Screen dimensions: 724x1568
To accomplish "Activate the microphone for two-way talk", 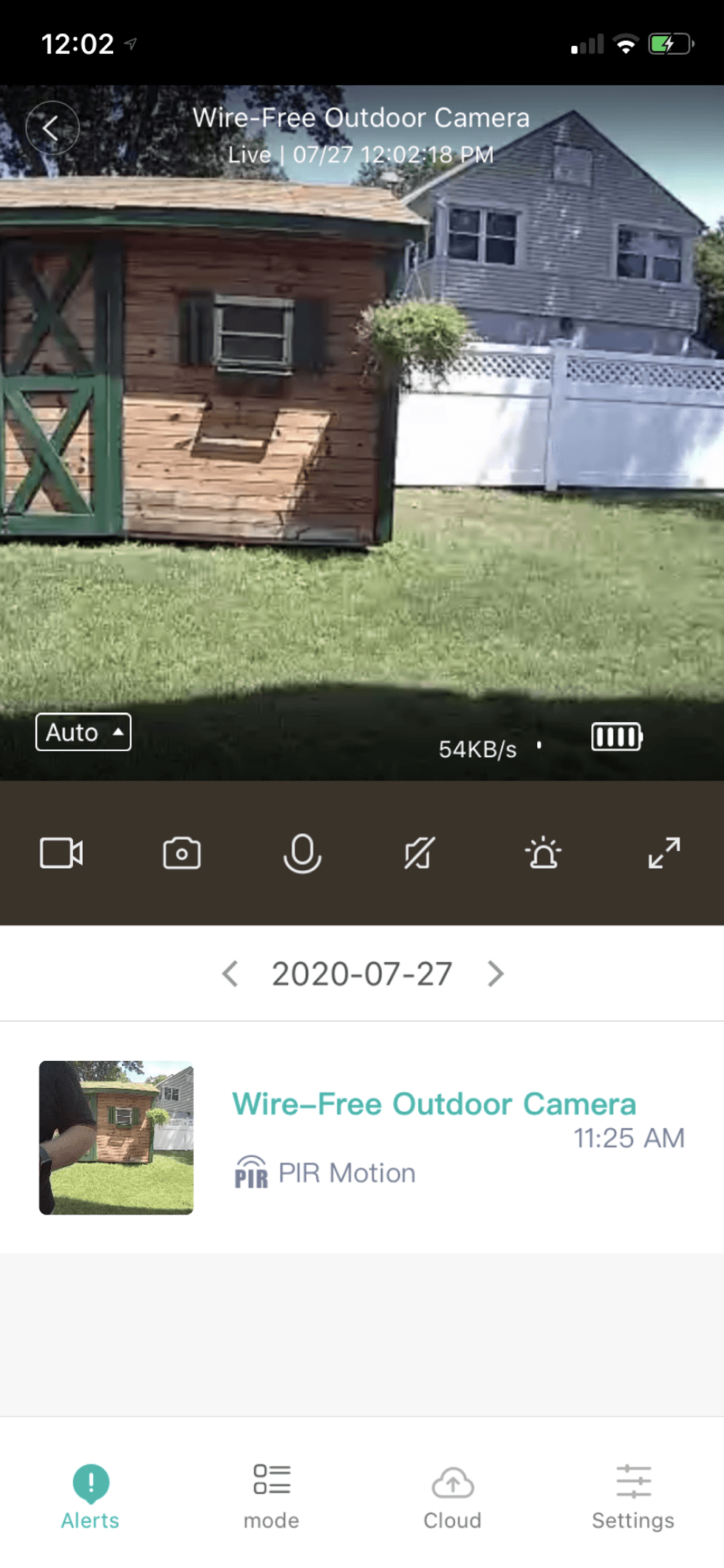I will [301, 853].
